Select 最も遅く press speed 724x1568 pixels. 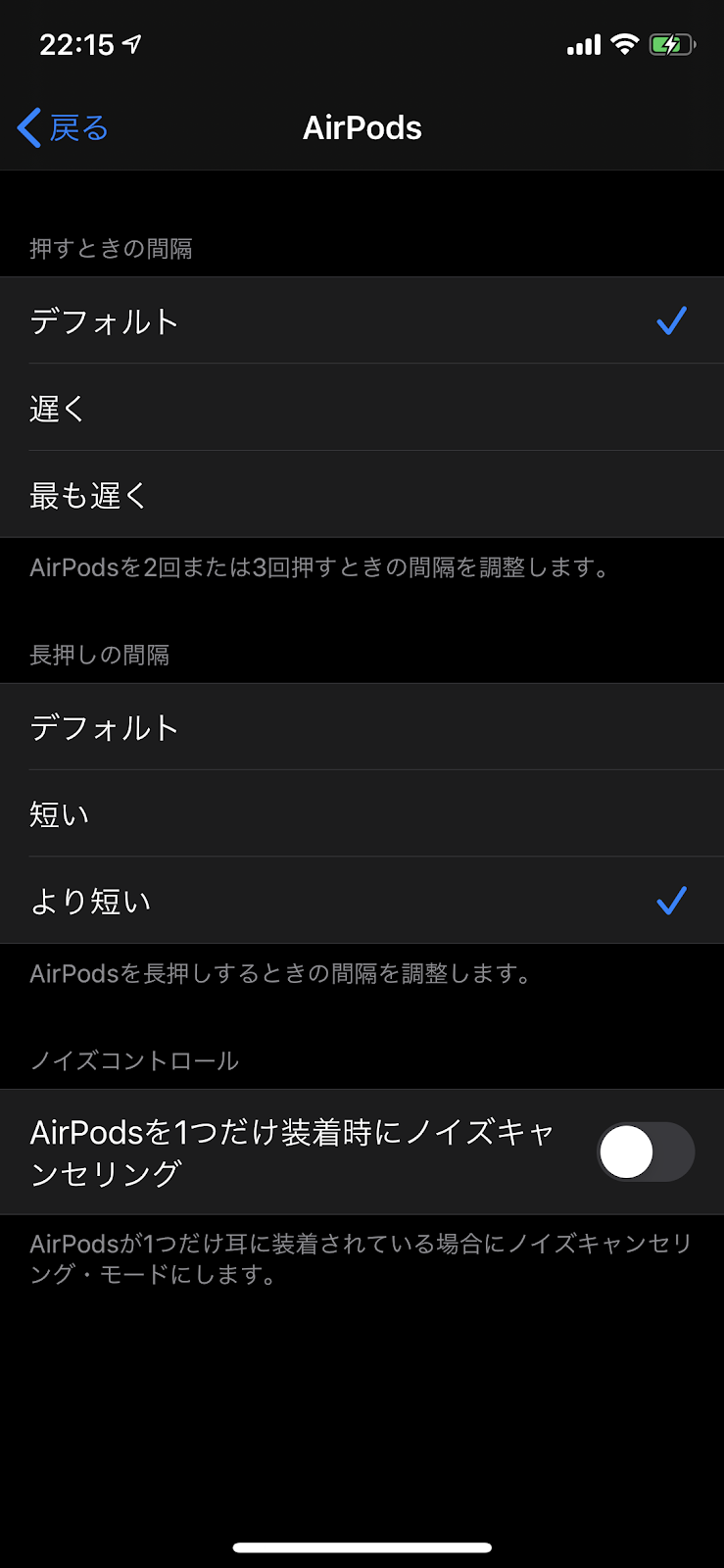click(362, 495)
